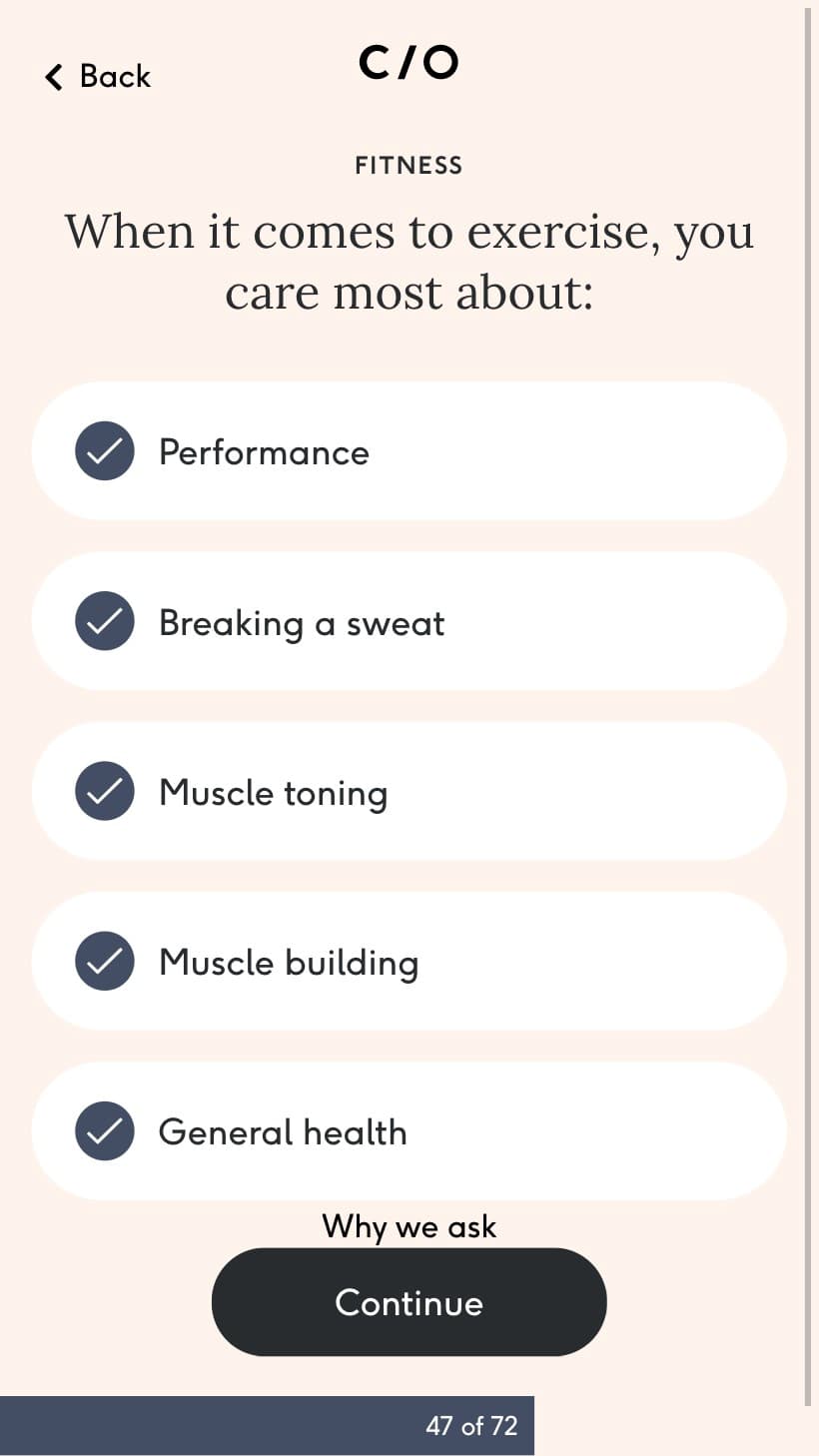Open the Why we ask explanation
819x1456 pixels.
pyautogui.click(x=409, y=1226)
